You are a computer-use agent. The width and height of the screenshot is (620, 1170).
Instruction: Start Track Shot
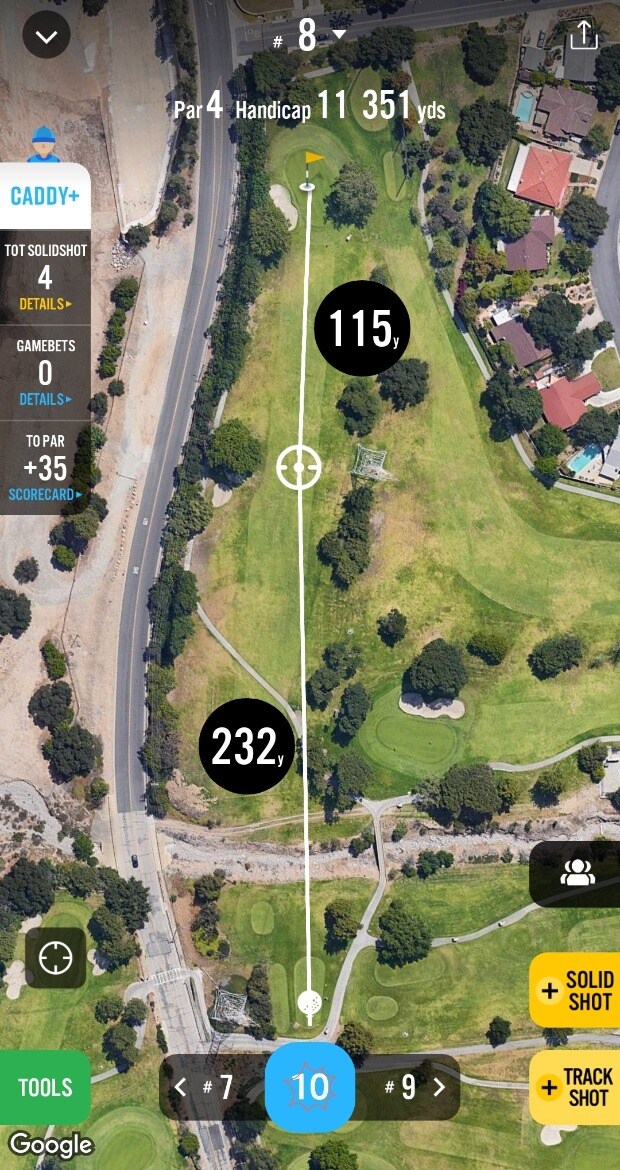click(x=576, y=1087)
